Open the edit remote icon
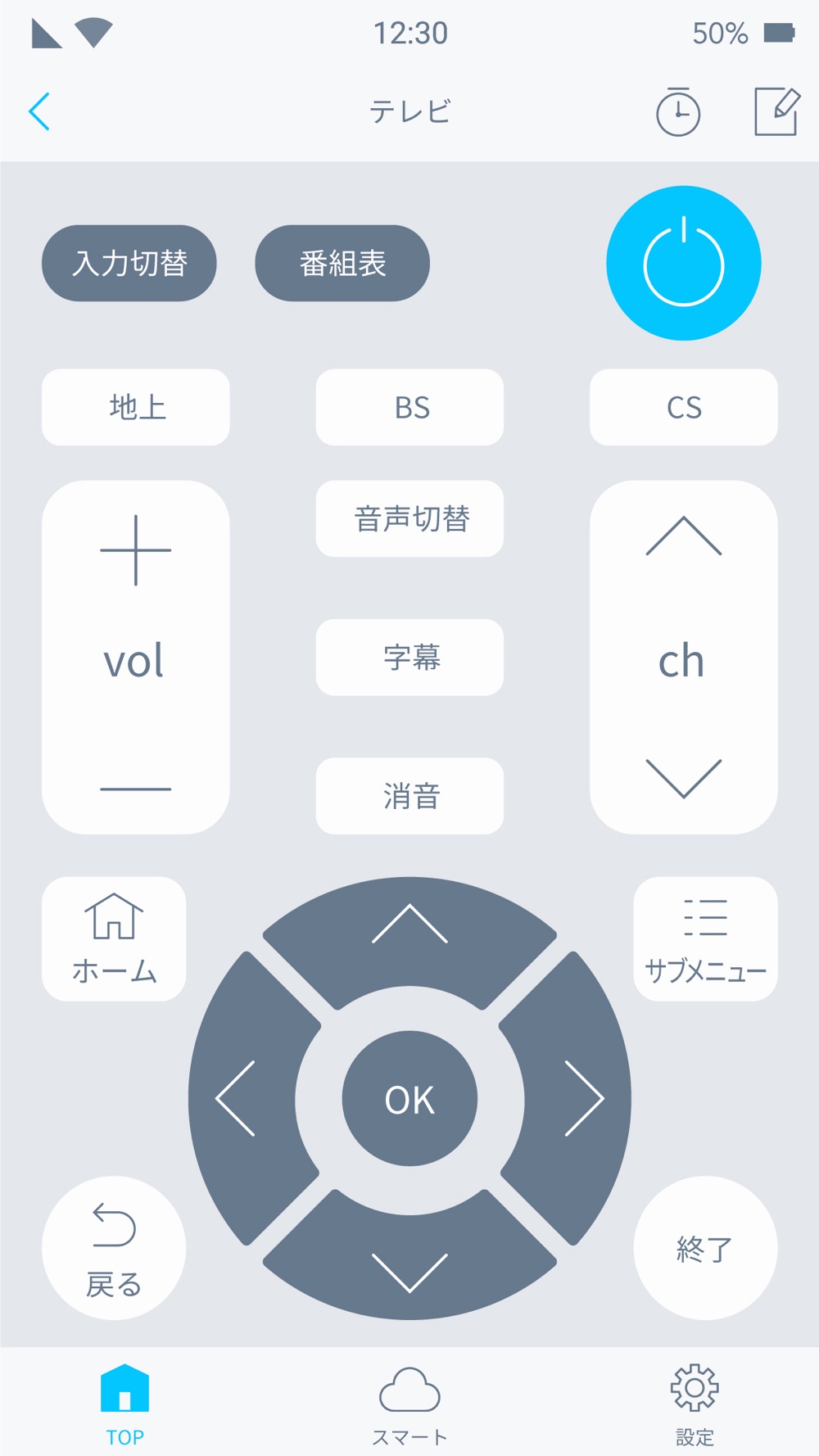 point(776,111)
